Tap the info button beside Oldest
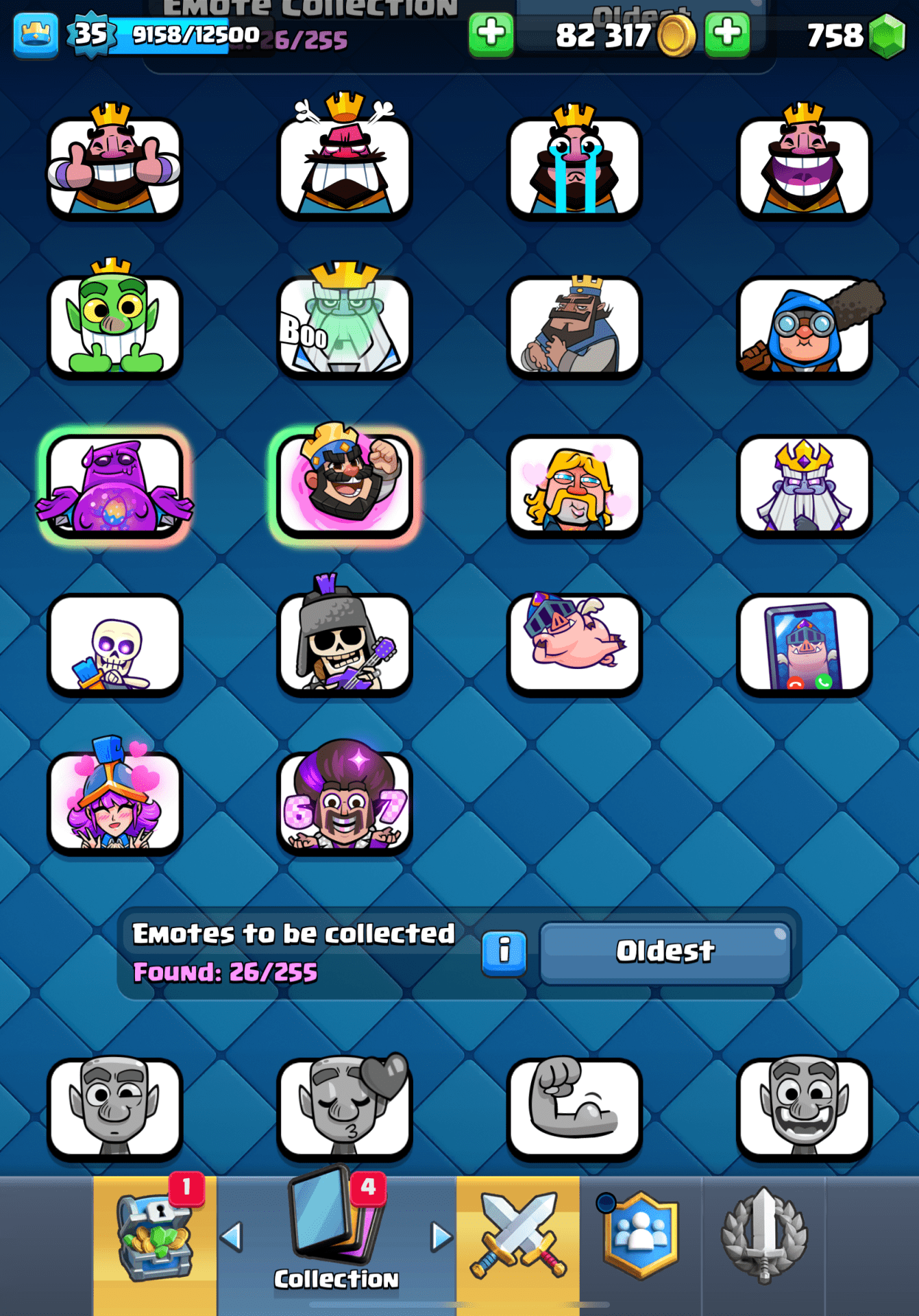The image size is (919, 1316). 504,951
